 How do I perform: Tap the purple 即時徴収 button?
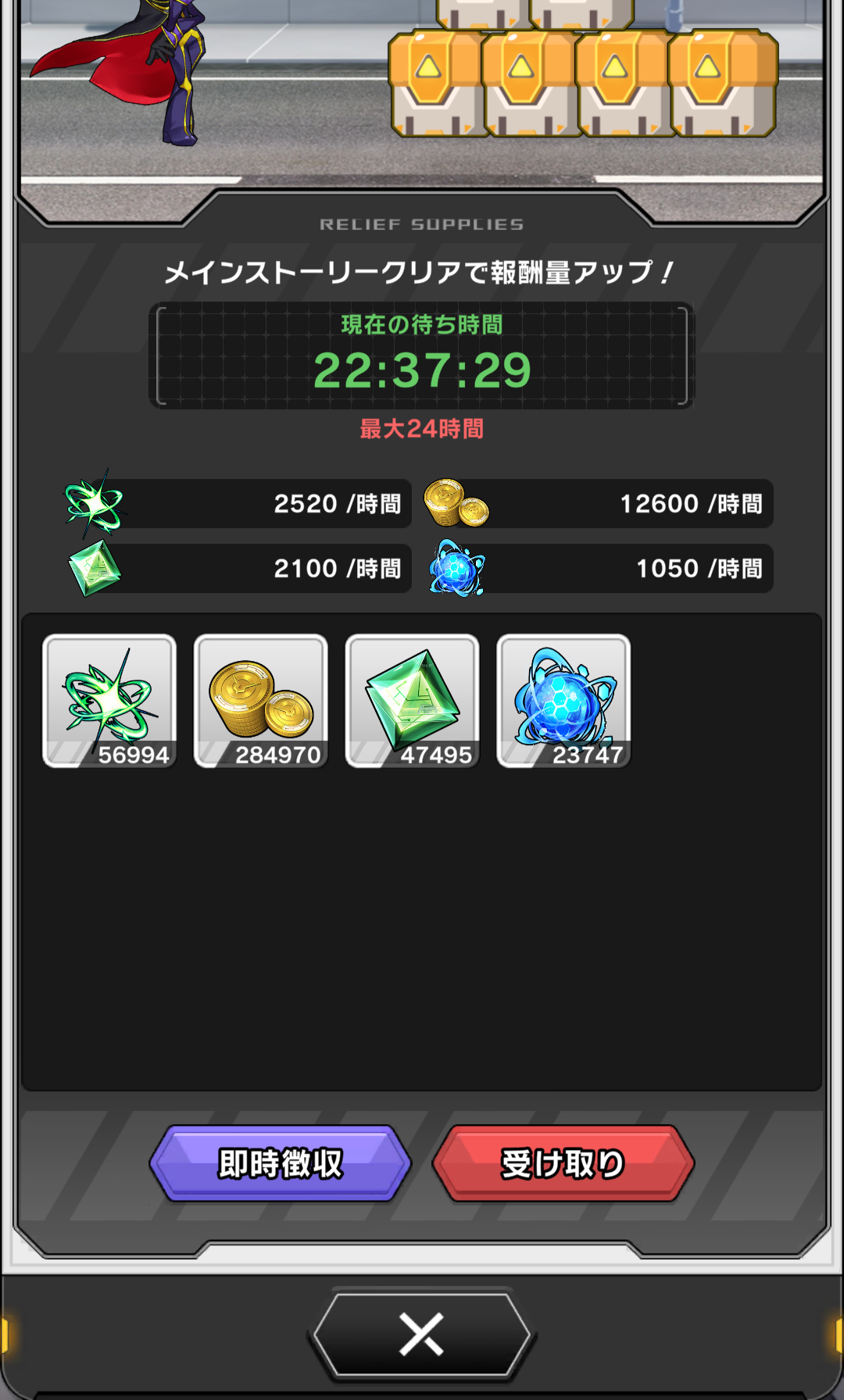tap(280, 1163)
